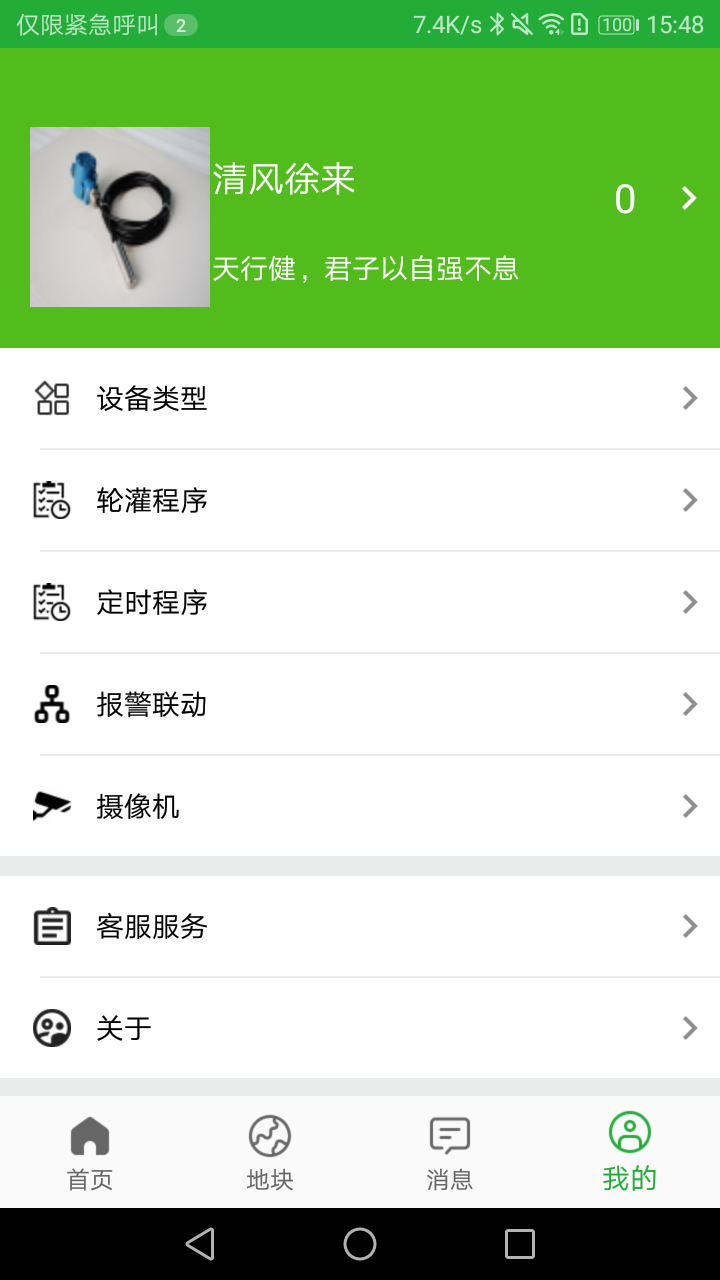Switch to the 首页 tab
This screenshot has width=720, height=1280.
point(90,1153)
